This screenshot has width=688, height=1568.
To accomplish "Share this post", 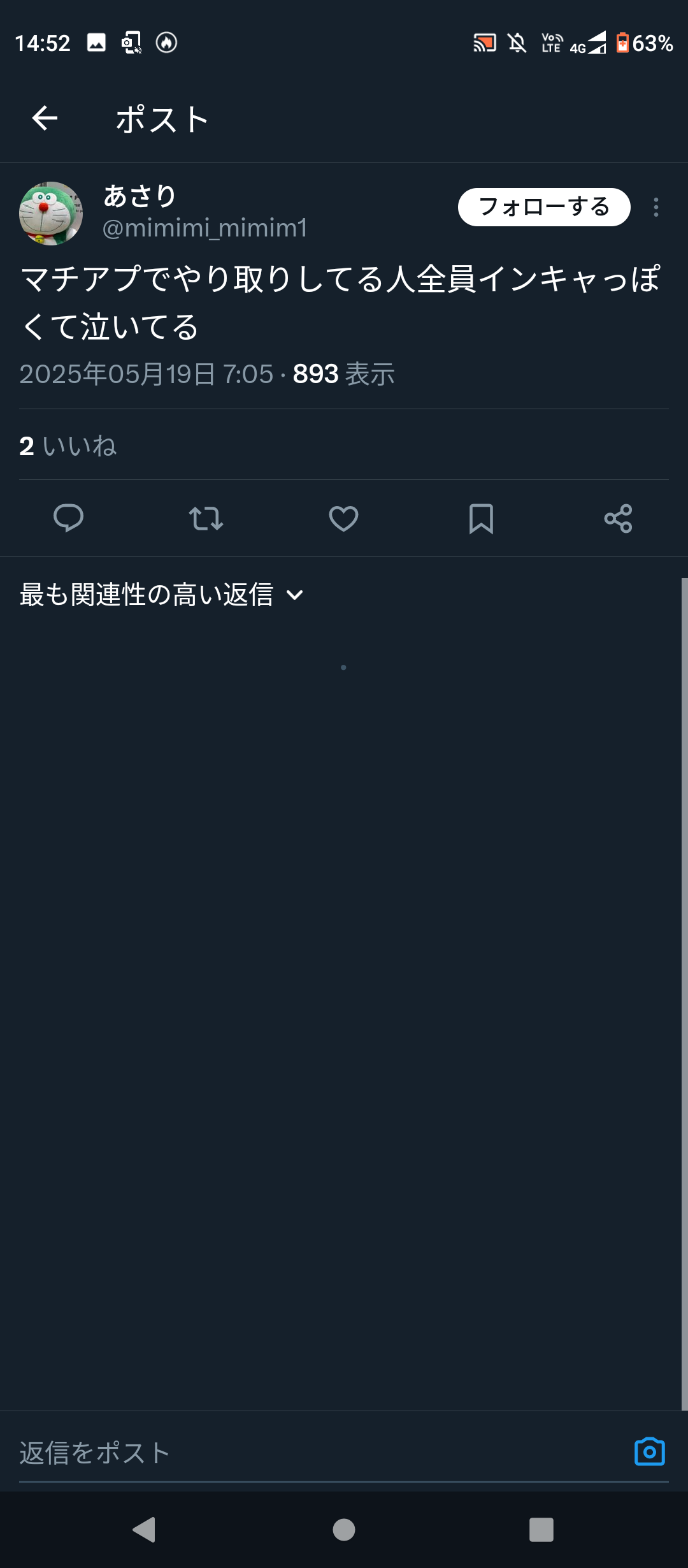I will pos(618,518).
